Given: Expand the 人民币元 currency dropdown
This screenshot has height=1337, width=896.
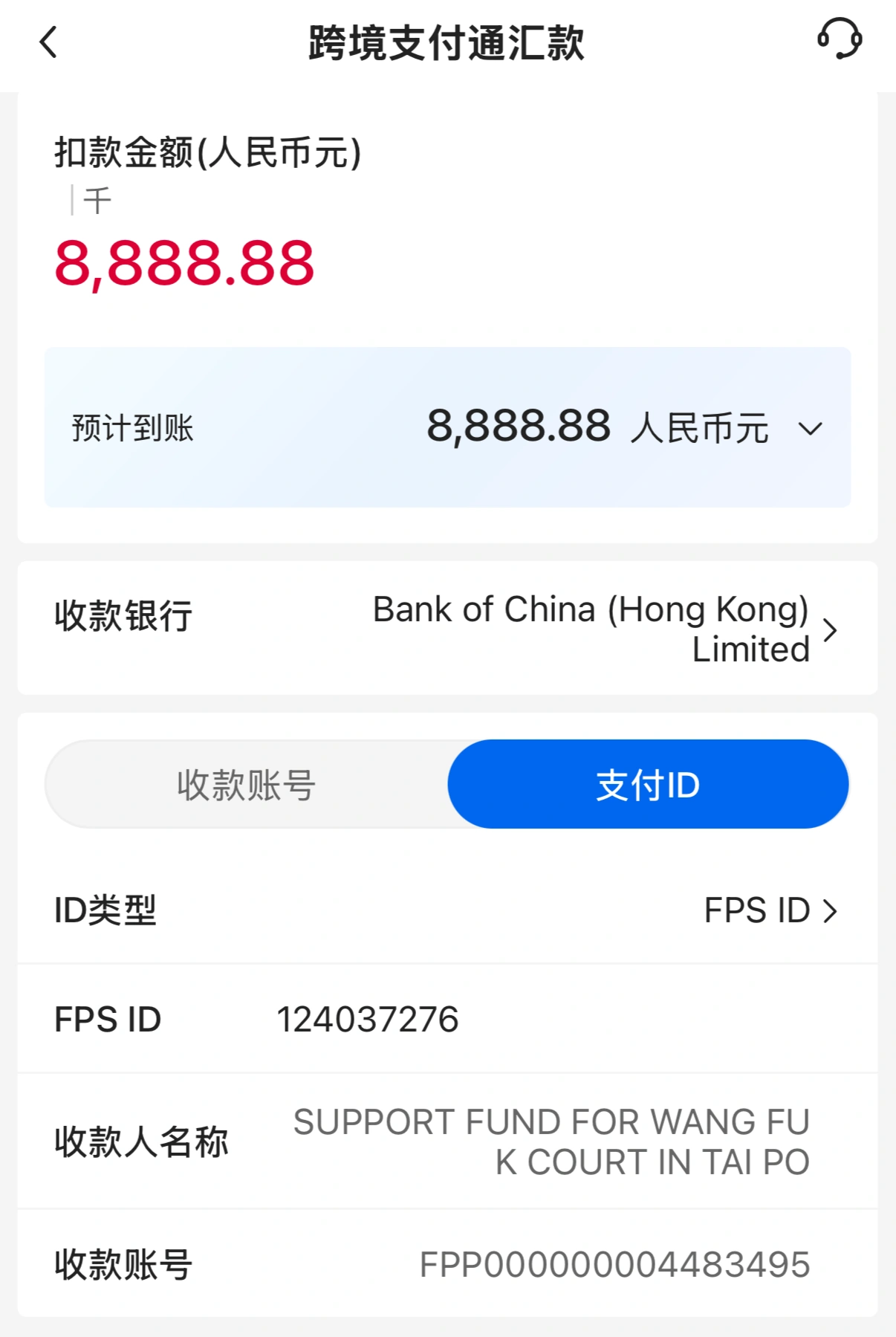Looking at the screenshot, I should pos(809,429).
